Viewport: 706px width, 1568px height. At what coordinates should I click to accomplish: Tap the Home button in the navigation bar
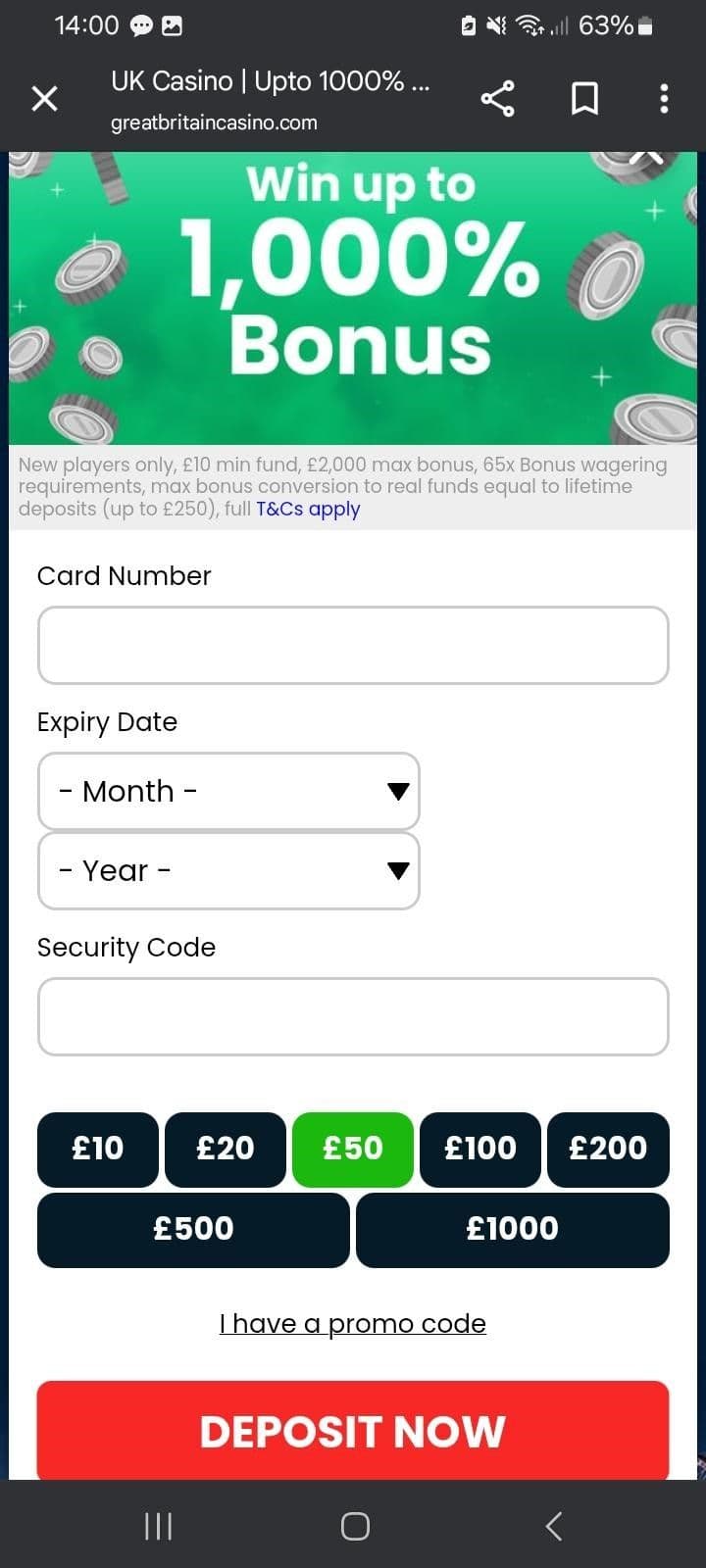click(353, 1525)
